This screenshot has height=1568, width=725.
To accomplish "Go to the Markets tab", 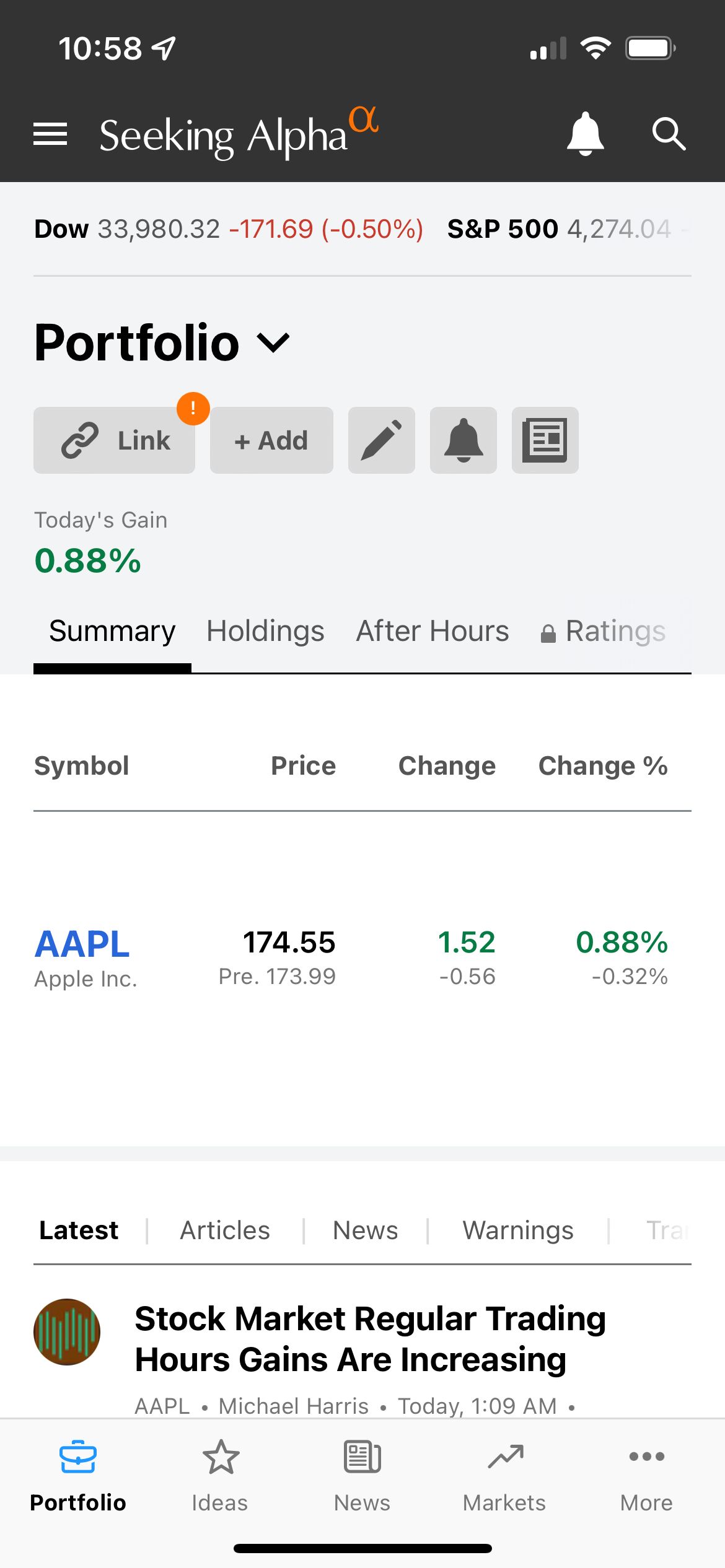I will pos(504,1476).
